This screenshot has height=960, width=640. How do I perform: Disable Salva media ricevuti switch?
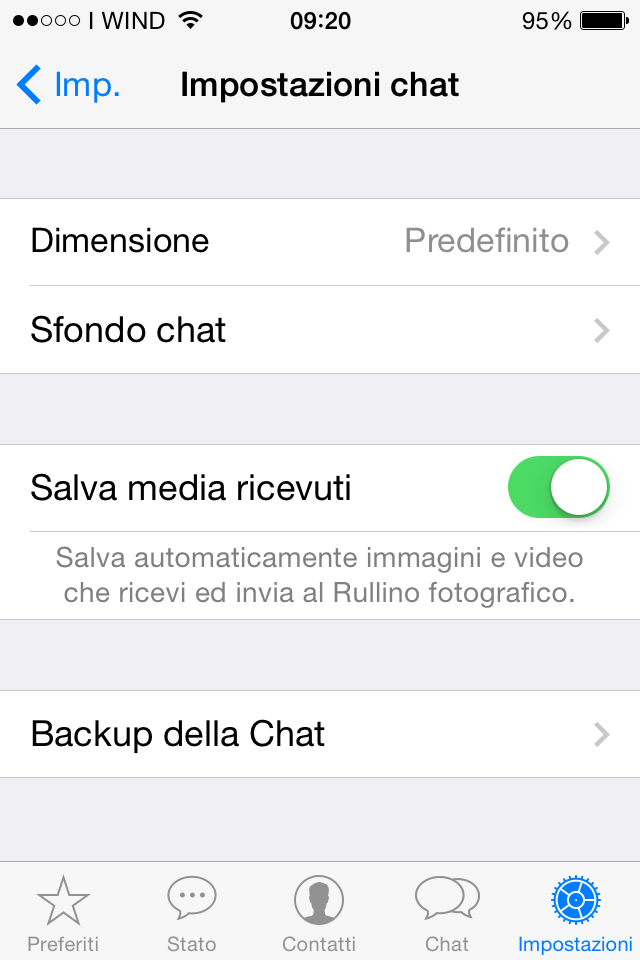(x=559, y=488)
